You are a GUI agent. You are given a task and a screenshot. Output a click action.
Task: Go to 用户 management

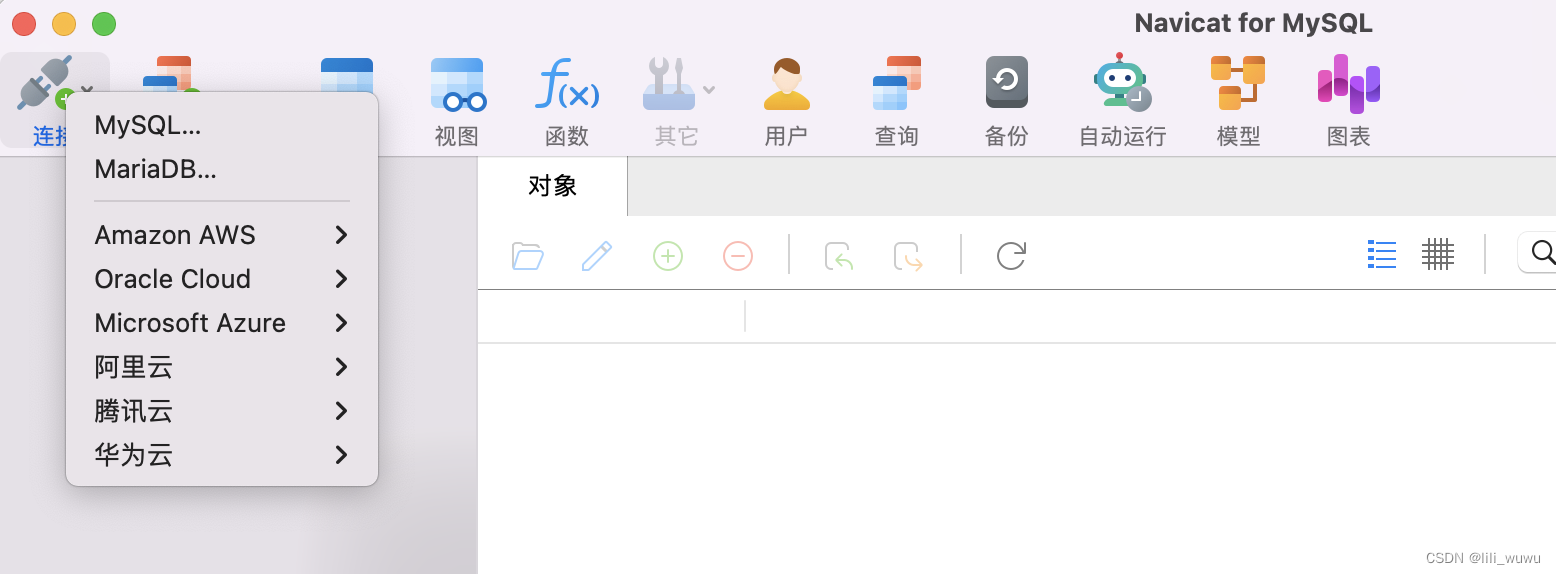(786, 100)
